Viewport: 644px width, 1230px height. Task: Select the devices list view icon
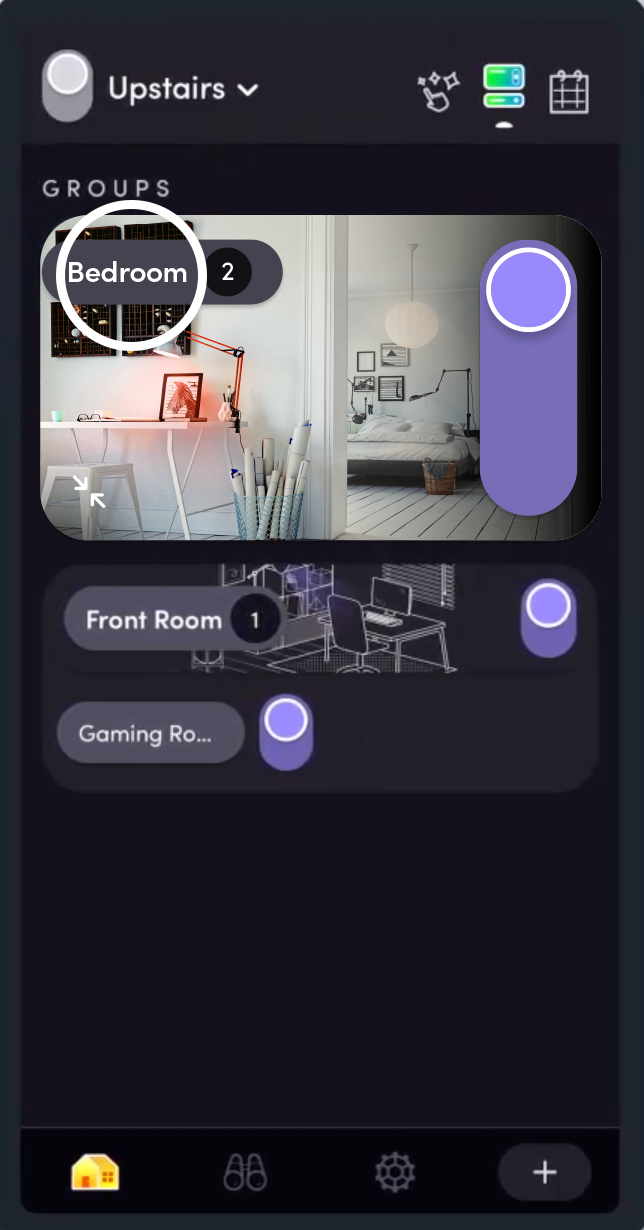pos(504,88)
